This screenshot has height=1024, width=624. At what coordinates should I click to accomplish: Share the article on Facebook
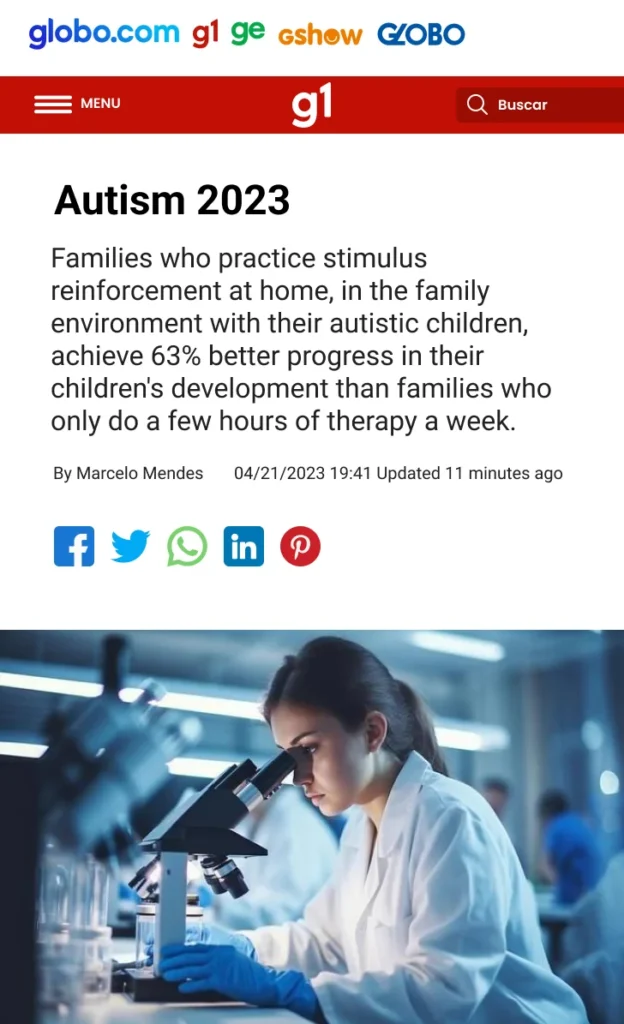[74, 547]
